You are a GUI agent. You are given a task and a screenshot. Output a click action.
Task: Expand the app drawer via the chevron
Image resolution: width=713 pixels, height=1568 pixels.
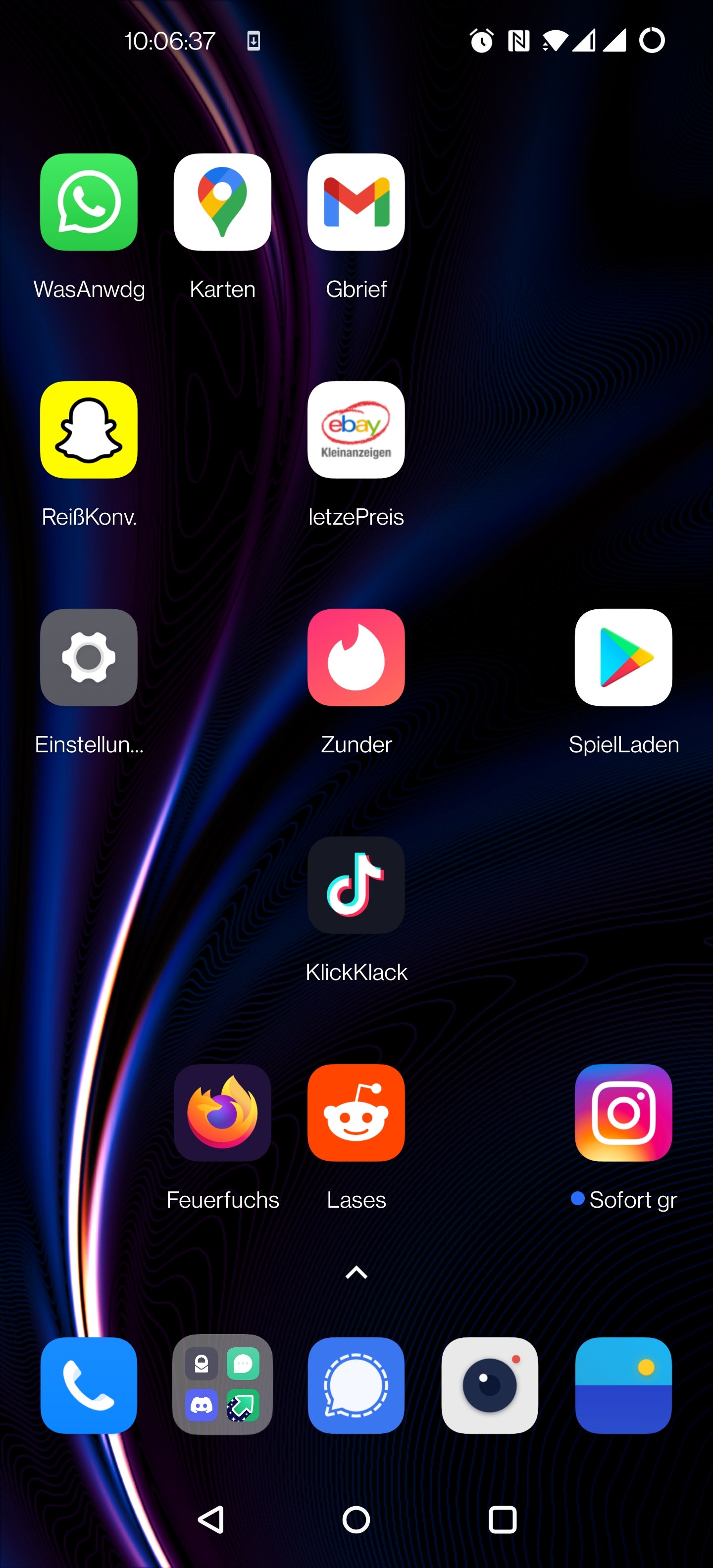[x=356, y=1272]
